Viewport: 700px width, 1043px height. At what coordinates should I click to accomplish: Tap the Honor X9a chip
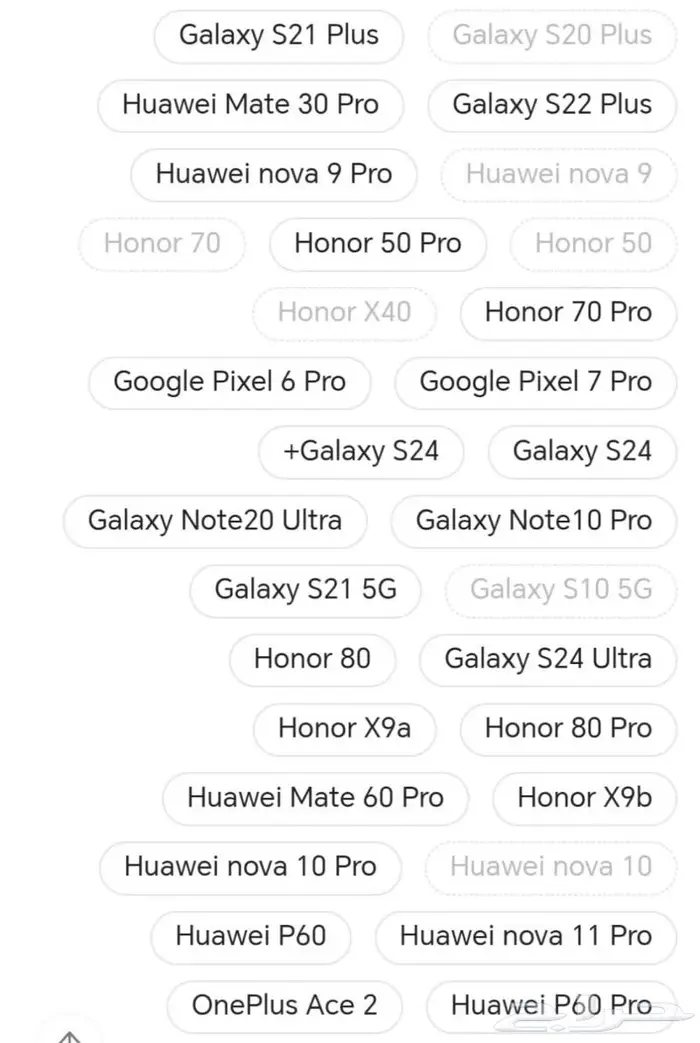[344, 728]
